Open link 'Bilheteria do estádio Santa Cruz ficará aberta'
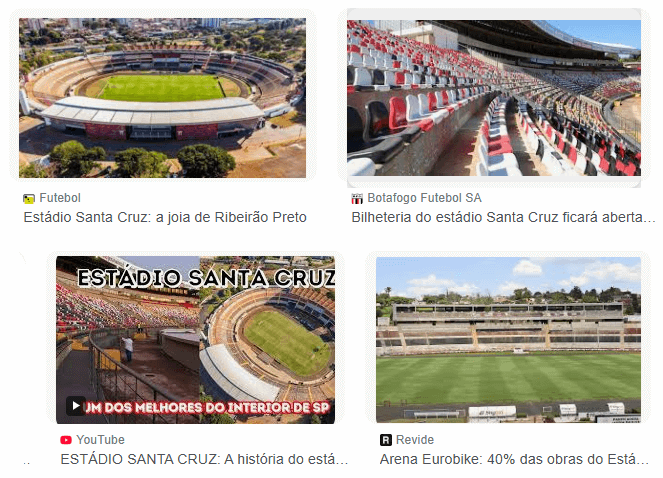The image size is (663, 478). tap(503, 217)
